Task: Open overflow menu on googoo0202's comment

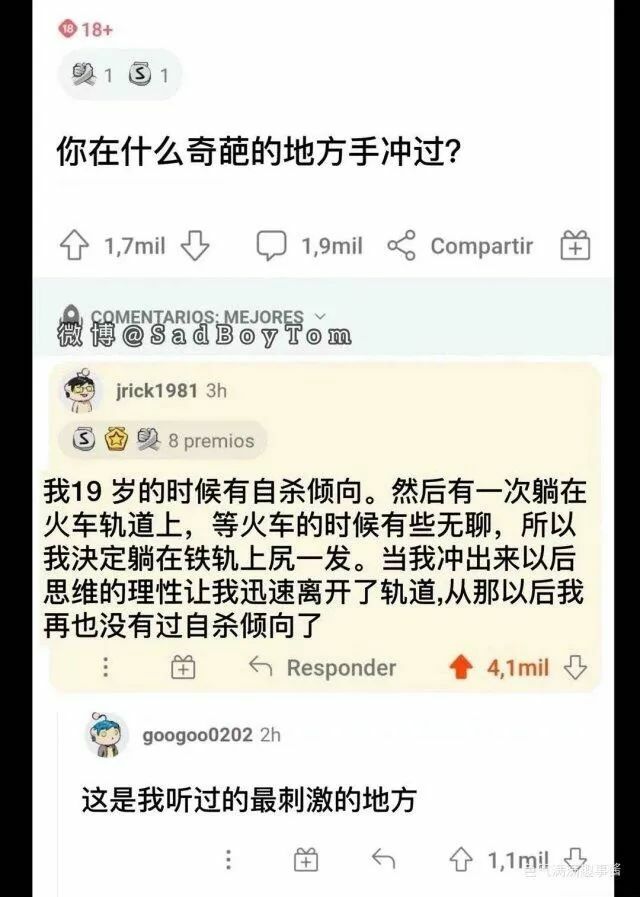Action: pyautogui.click(x=229, y=859)
